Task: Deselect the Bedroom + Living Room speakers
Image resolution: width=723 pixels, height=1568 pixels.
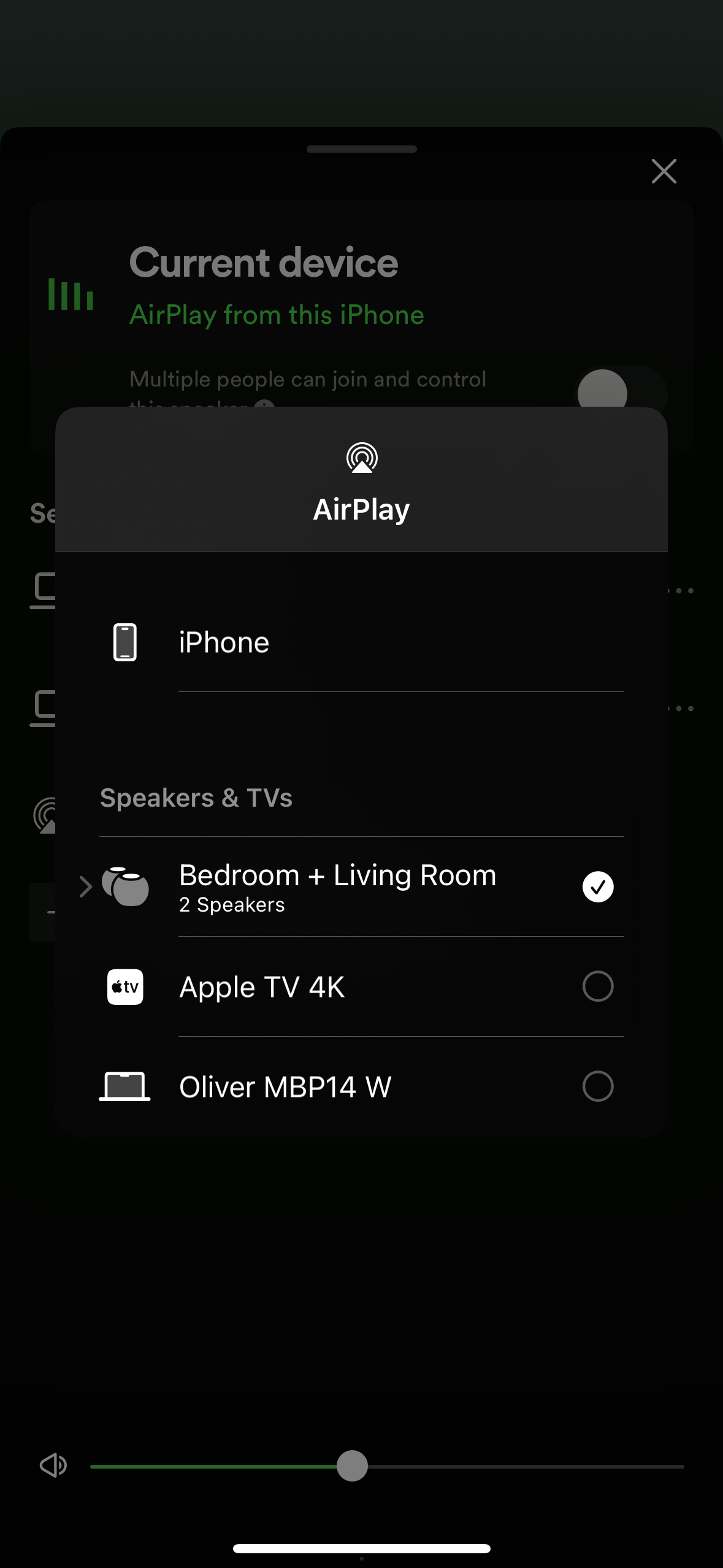Action: 597,886
